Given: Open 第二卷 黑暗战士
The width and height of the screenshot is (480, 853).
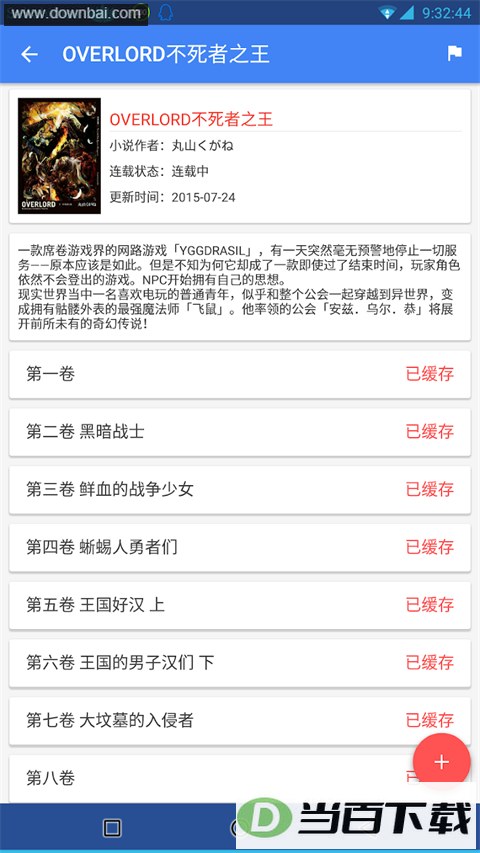Looking at the screenshot, I should pos(240,432).
